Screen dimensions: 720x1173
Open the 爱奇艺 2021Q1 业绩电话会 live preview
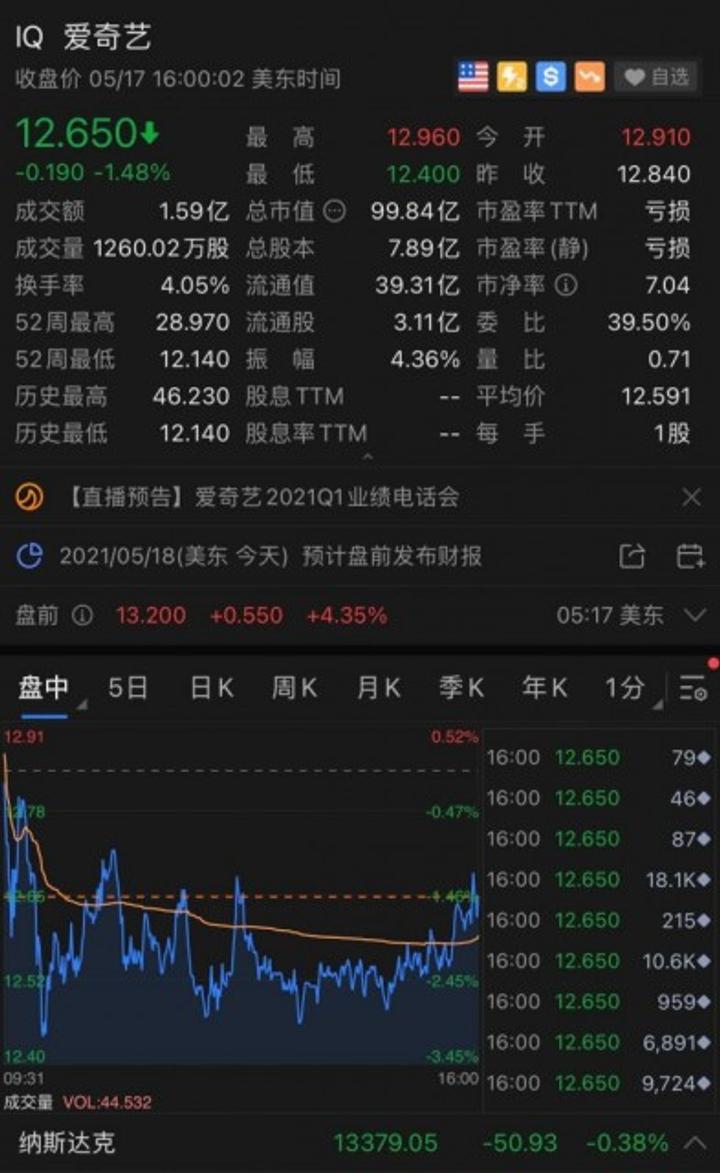(263, 497)
